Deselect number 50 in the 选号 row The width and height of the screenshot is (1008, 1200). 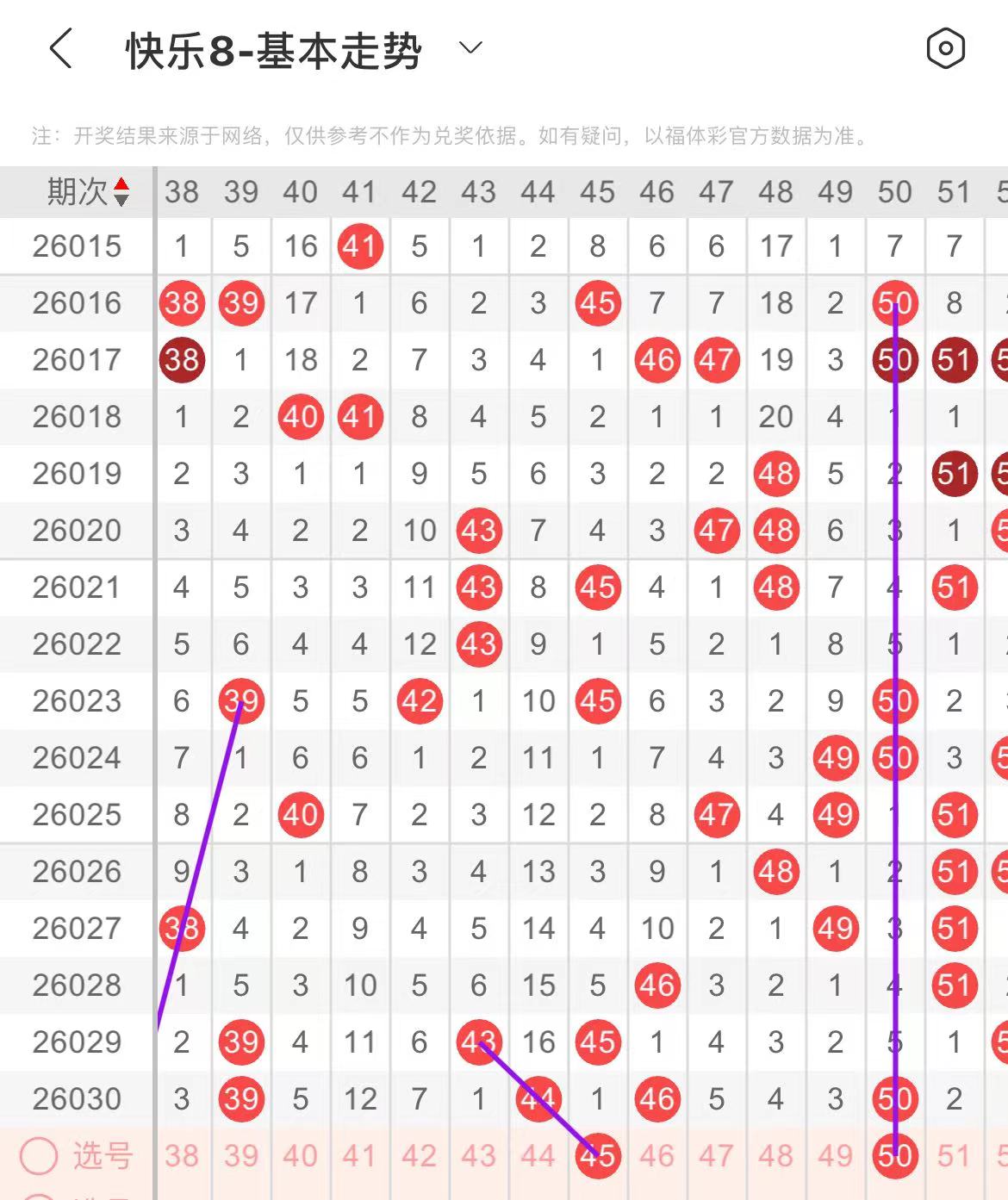[895, 1155]
